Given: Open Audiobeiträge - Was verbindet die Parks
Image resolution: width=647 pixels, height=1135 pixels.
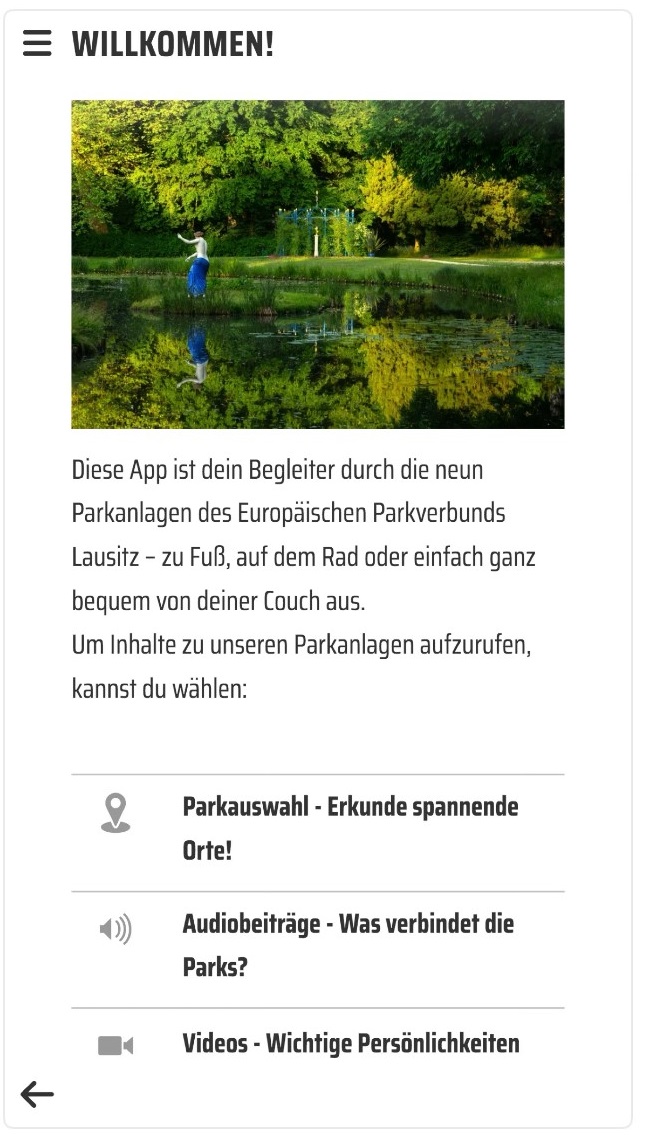Looking at the screenshot, I should click(348, 945).
